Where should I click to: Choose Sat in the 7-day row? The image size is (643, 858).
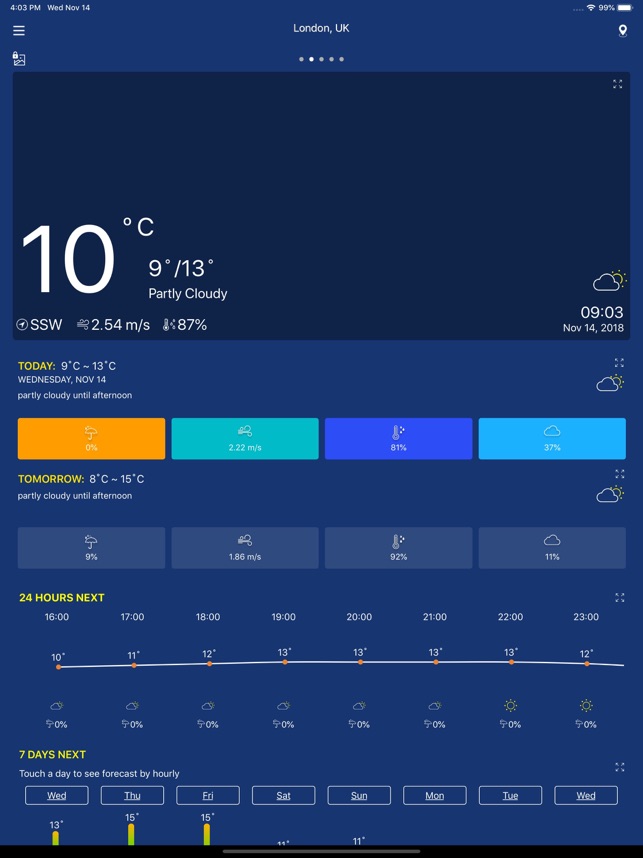click(283, 796)
